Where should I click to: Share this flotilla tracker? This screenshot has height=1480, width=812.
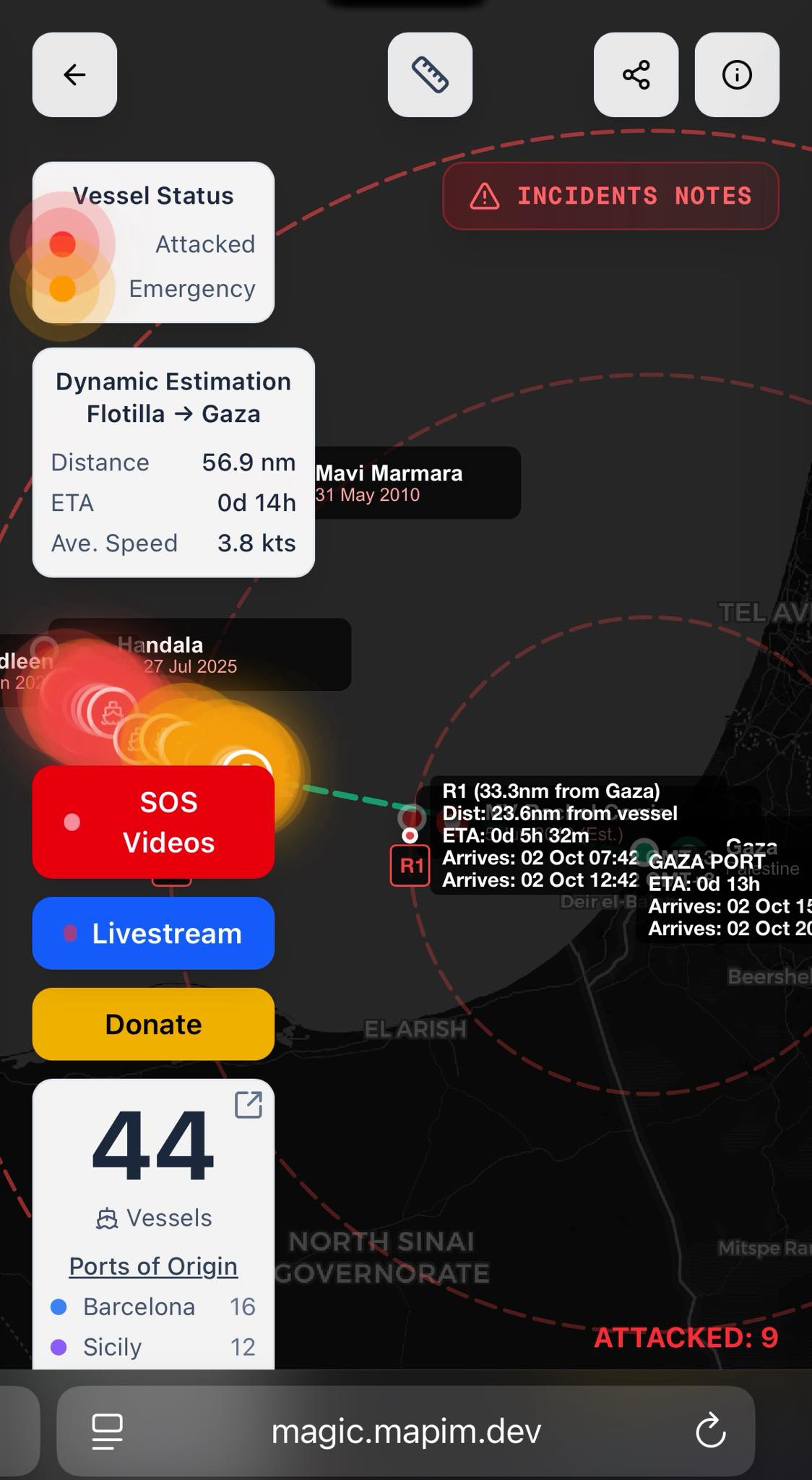(x=636, y=74)
